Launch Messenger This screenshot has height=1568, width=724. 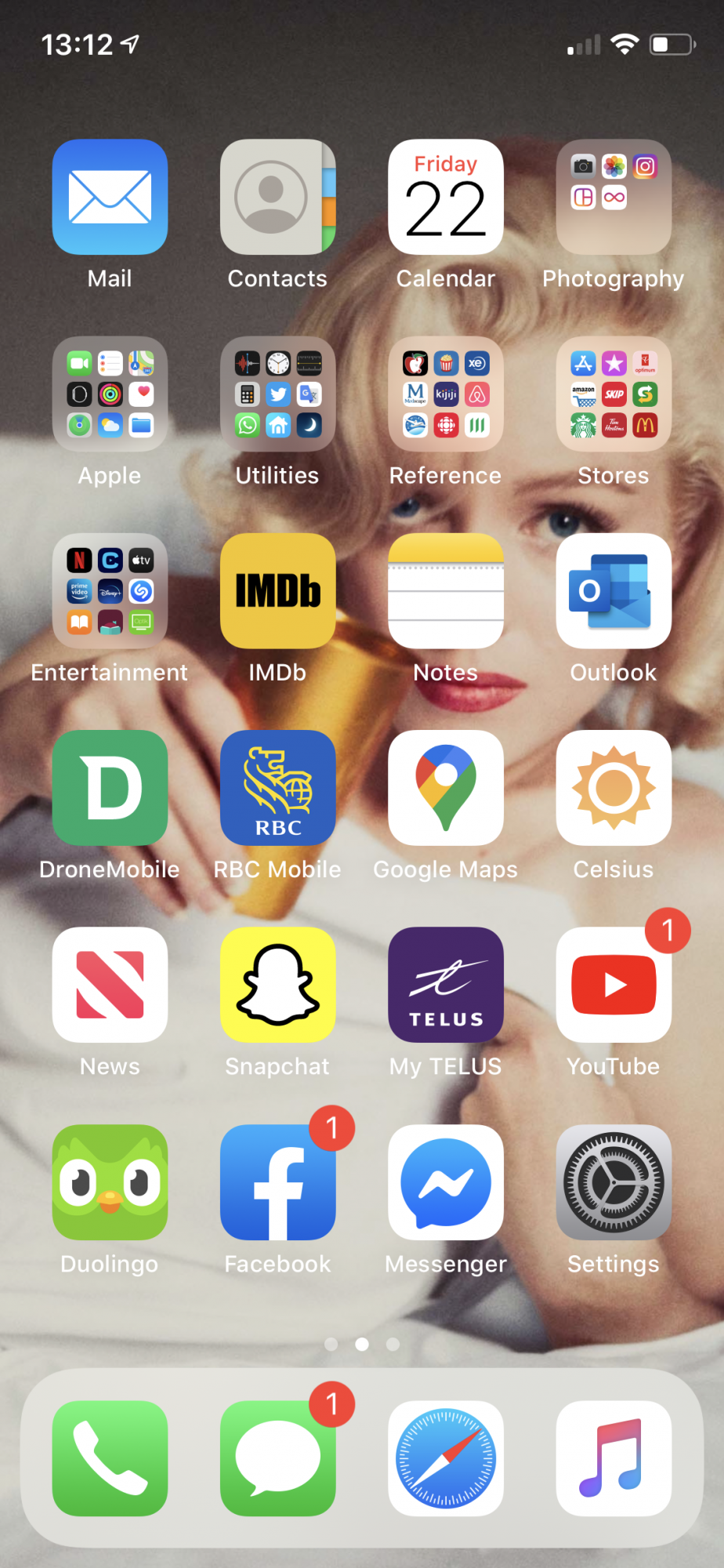pos(445,1182)
